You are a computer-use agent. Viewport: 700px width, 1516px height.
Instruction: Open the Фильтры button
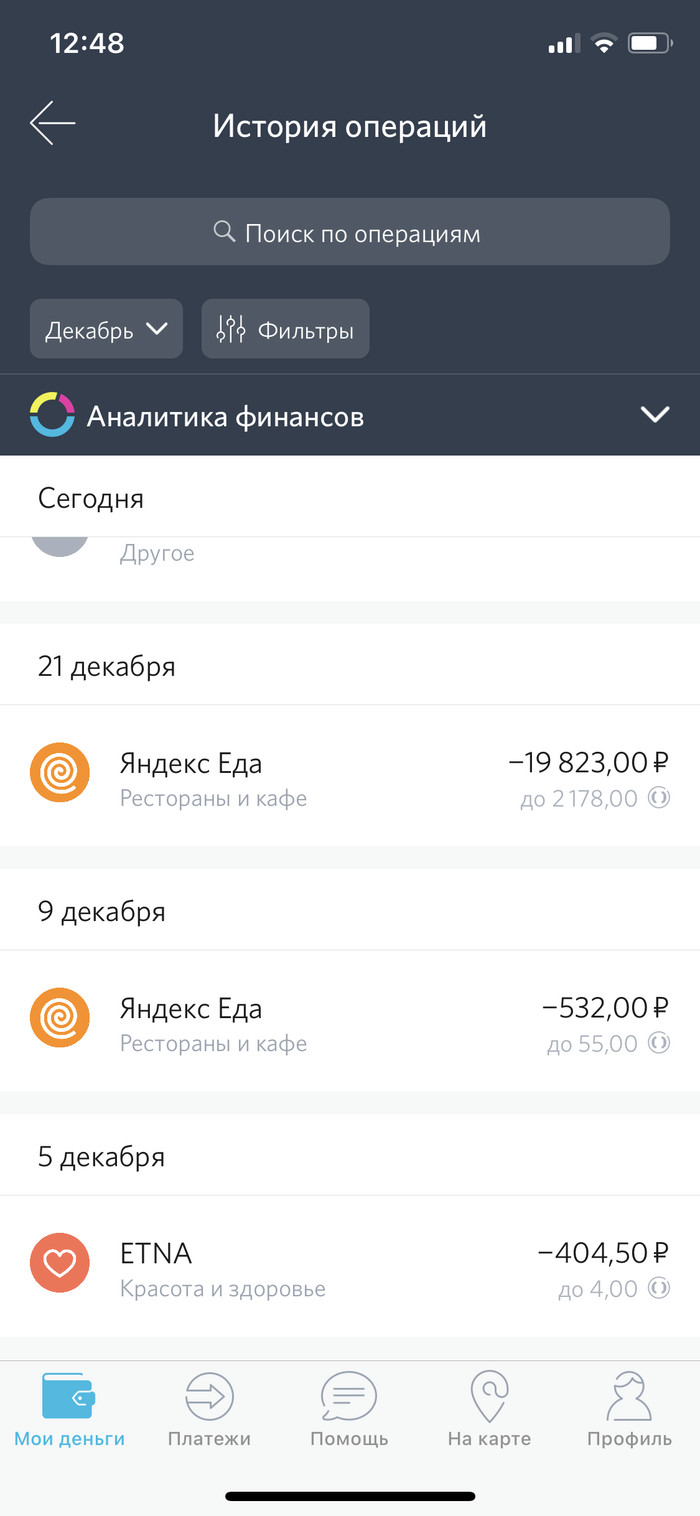coord(285,328)
